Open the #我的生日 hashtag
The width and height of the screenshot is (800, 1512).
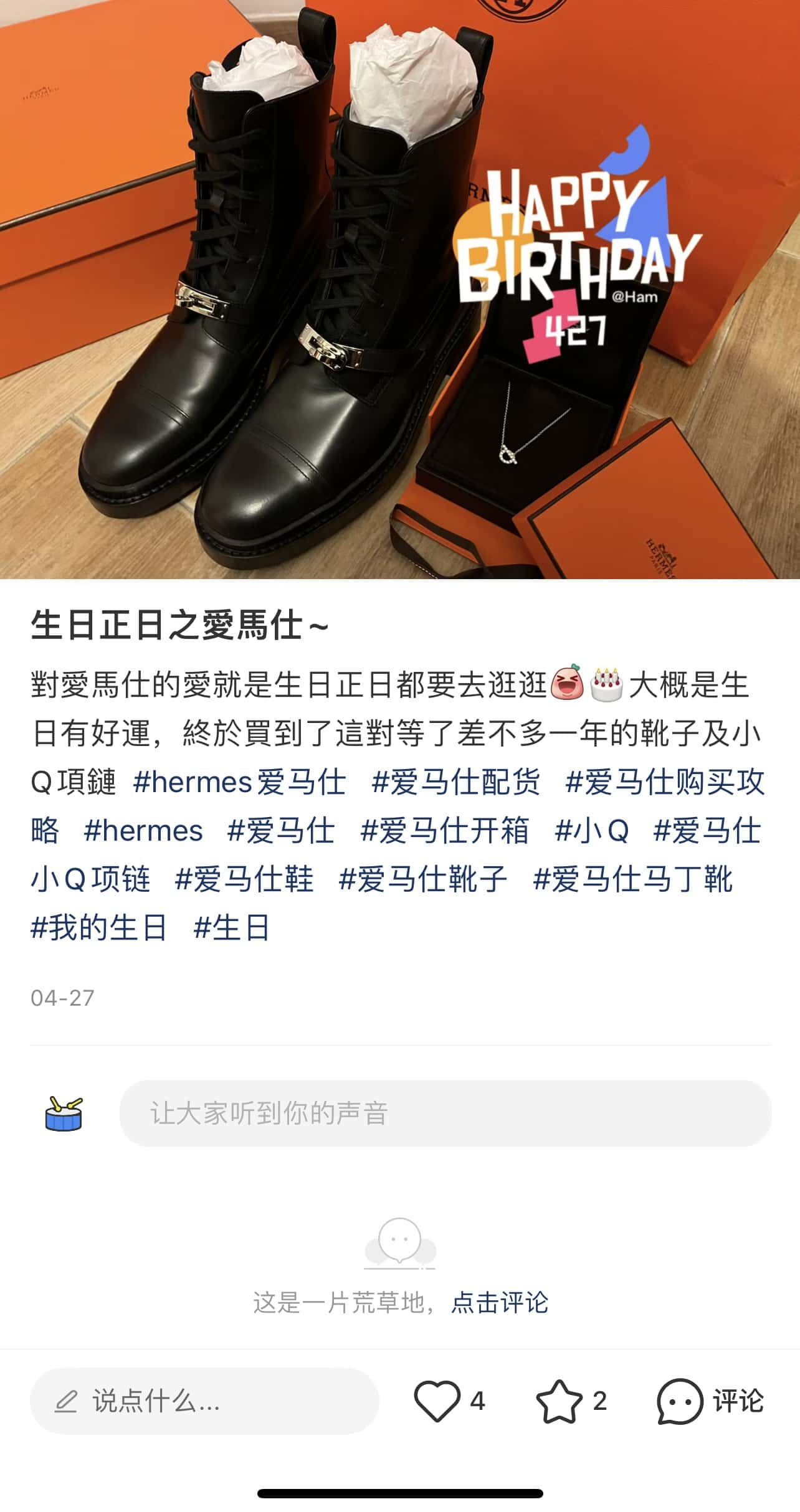98,928
